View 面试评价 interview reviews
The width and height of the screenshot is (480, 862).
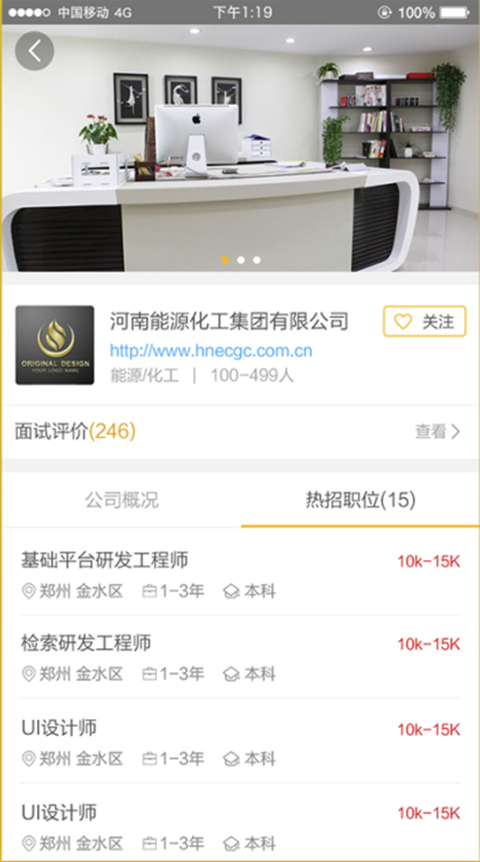pyautogui.click(x=240, y=432)
